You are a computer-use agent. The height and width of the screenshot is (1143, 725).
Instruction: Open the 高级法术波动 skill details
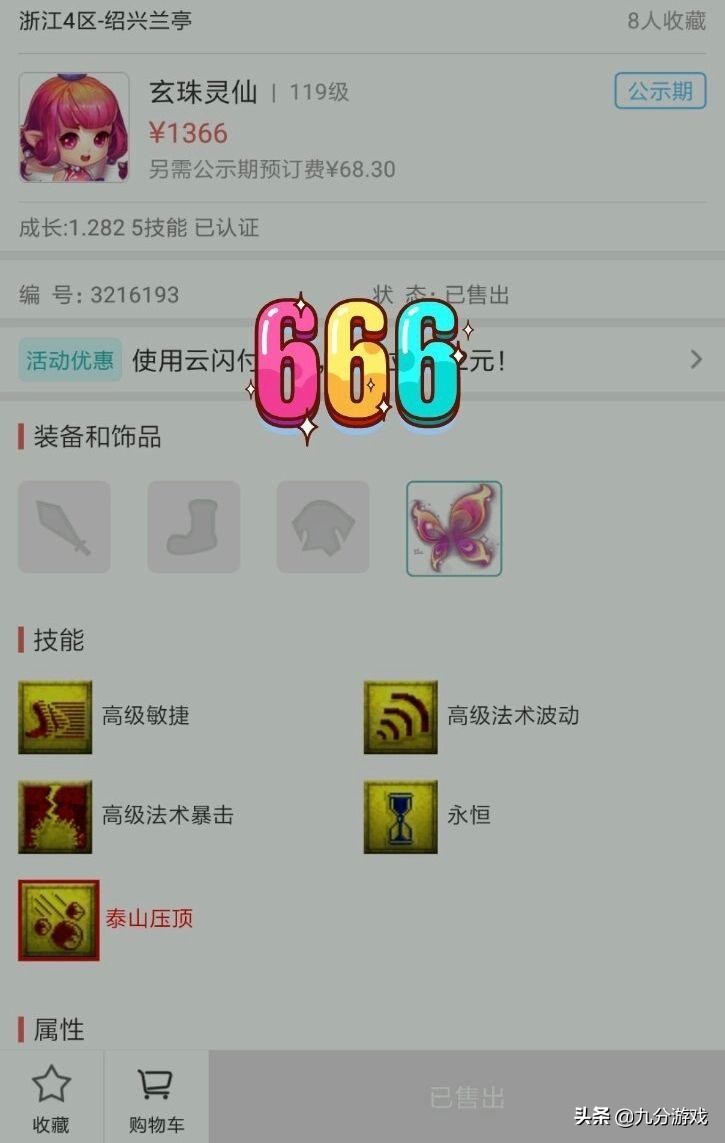400,716
